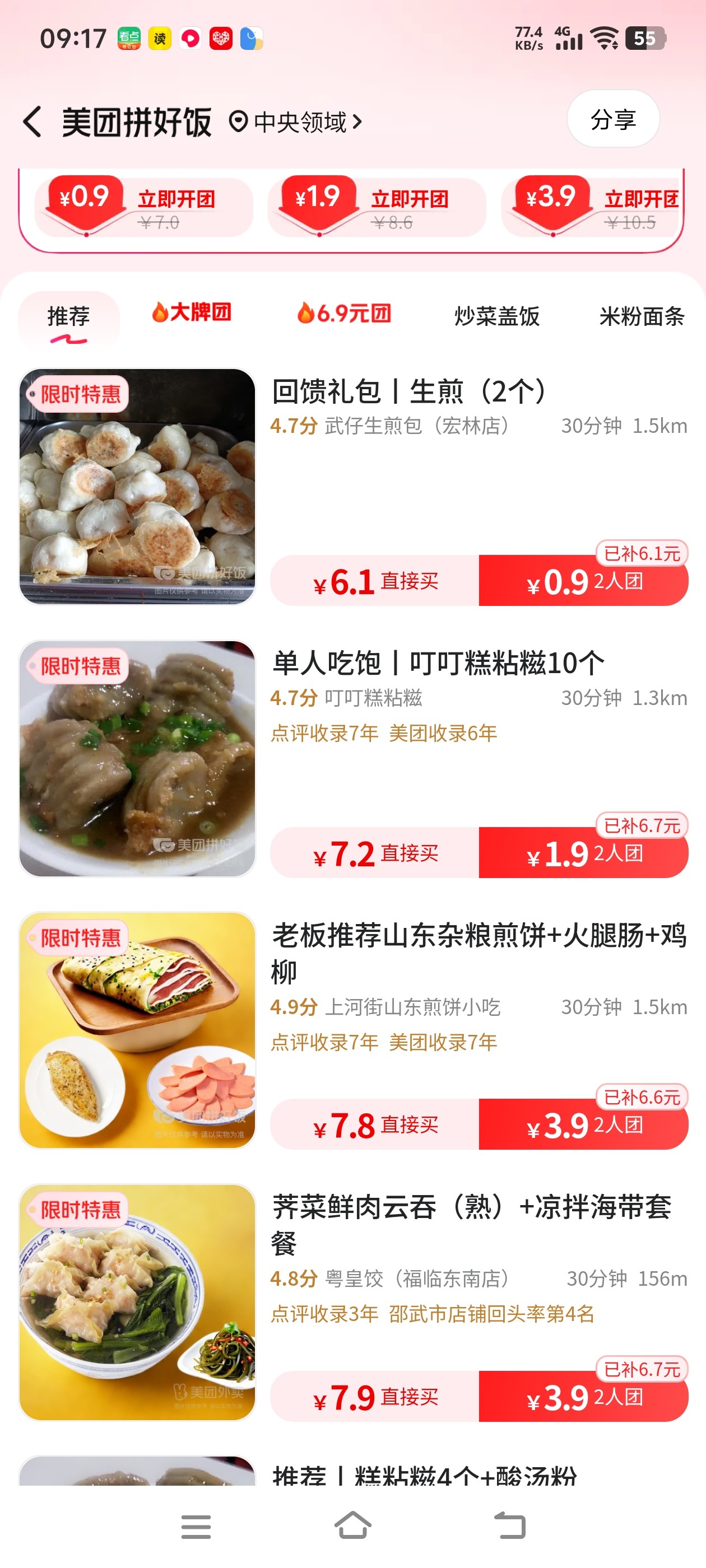
Task: Switch to the 大牌团 tab
Action: coord(192,313)
